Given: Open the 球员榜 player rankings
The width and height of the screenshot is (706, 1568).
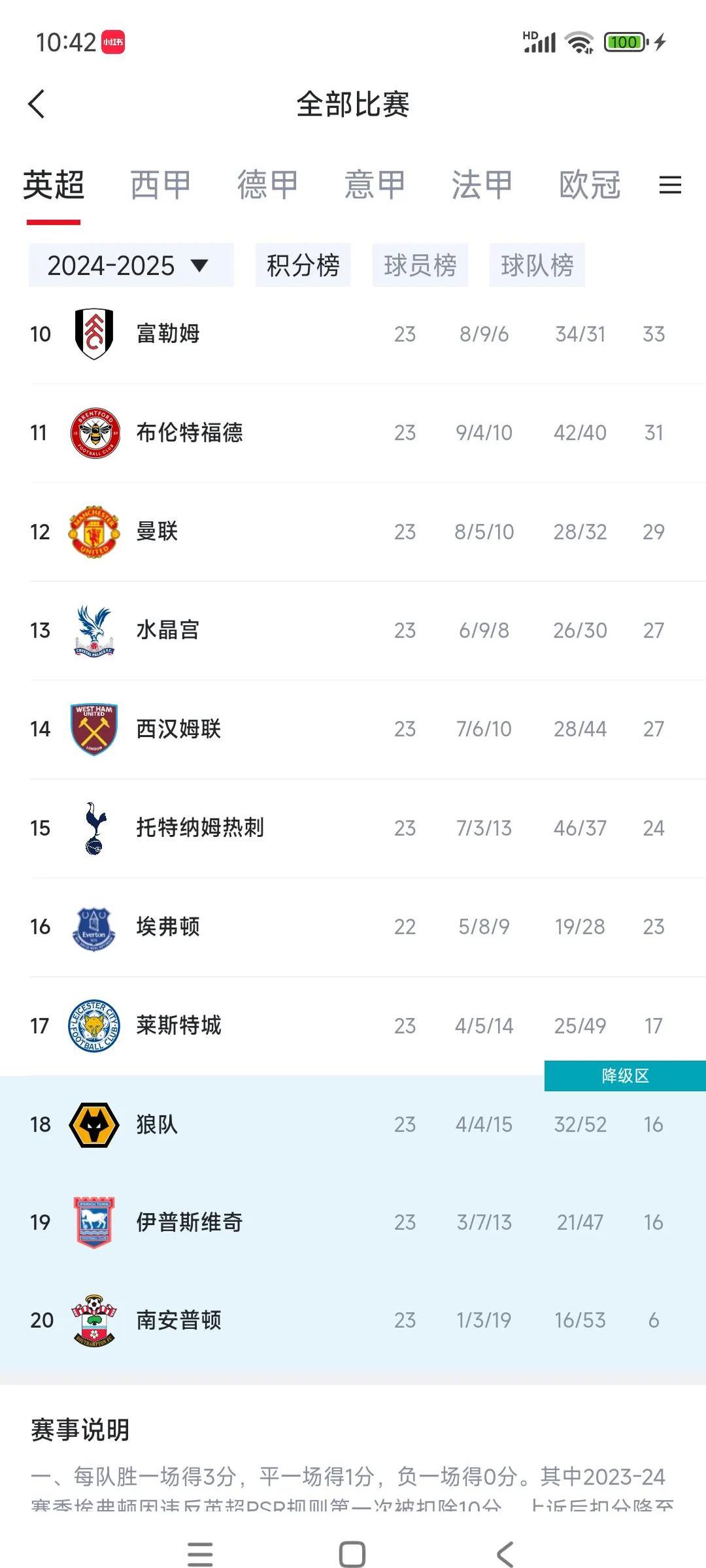Looking at the screenshot, I should pyautogui.click(x=420, y=265).
